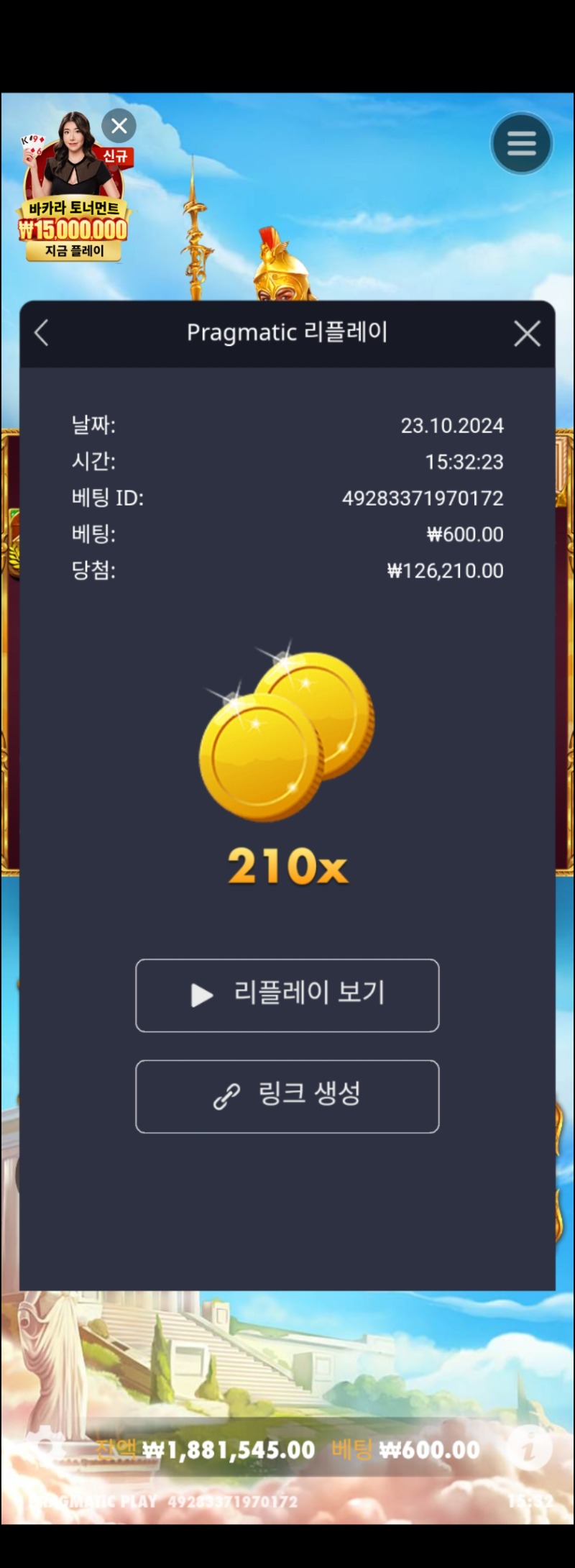Tap the 링크 생성 button

point(287,1095)
